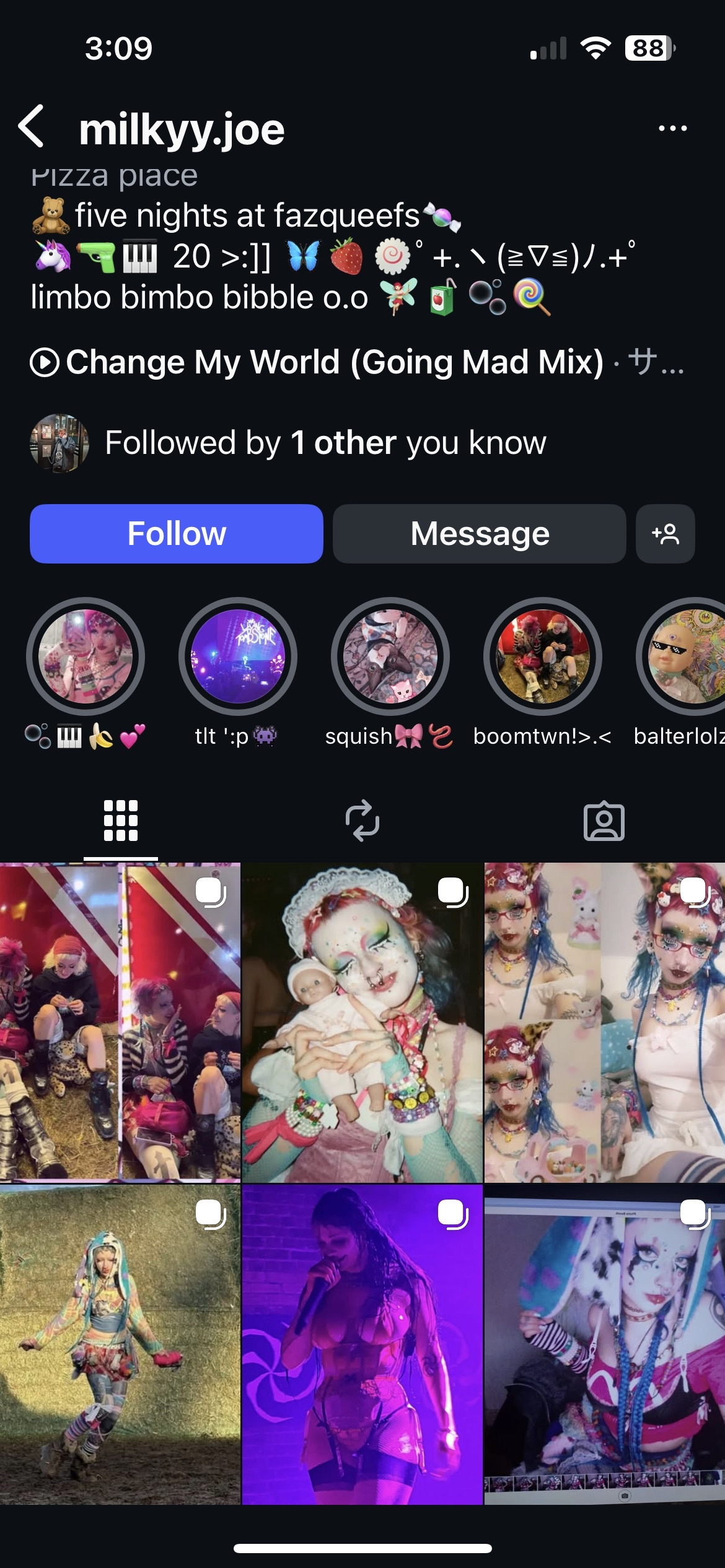
Task: Open the post holding a baby doll
Action: (362, 1022)
